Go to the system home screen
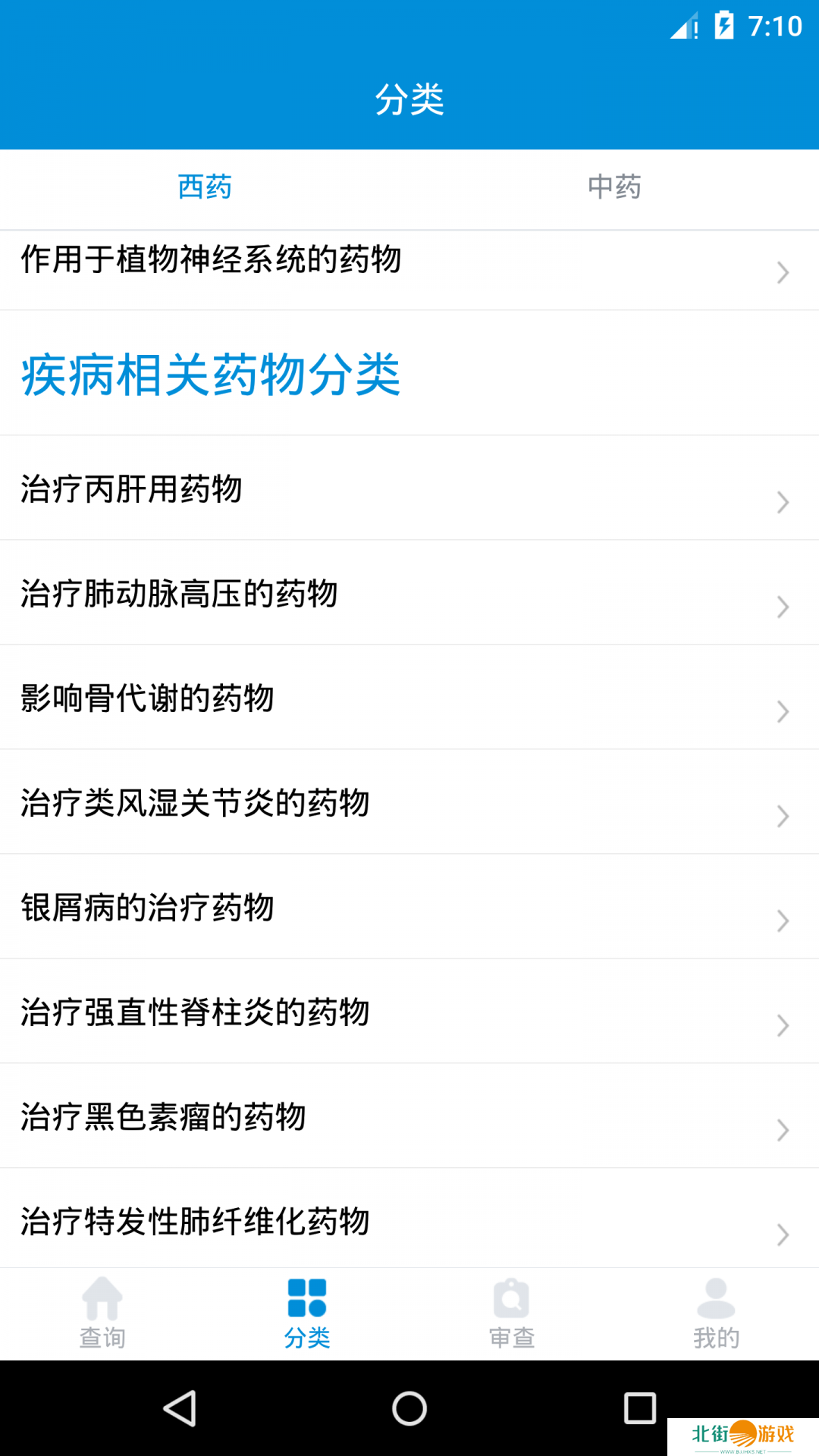 pyautogui.click(x=409, y=1408)
